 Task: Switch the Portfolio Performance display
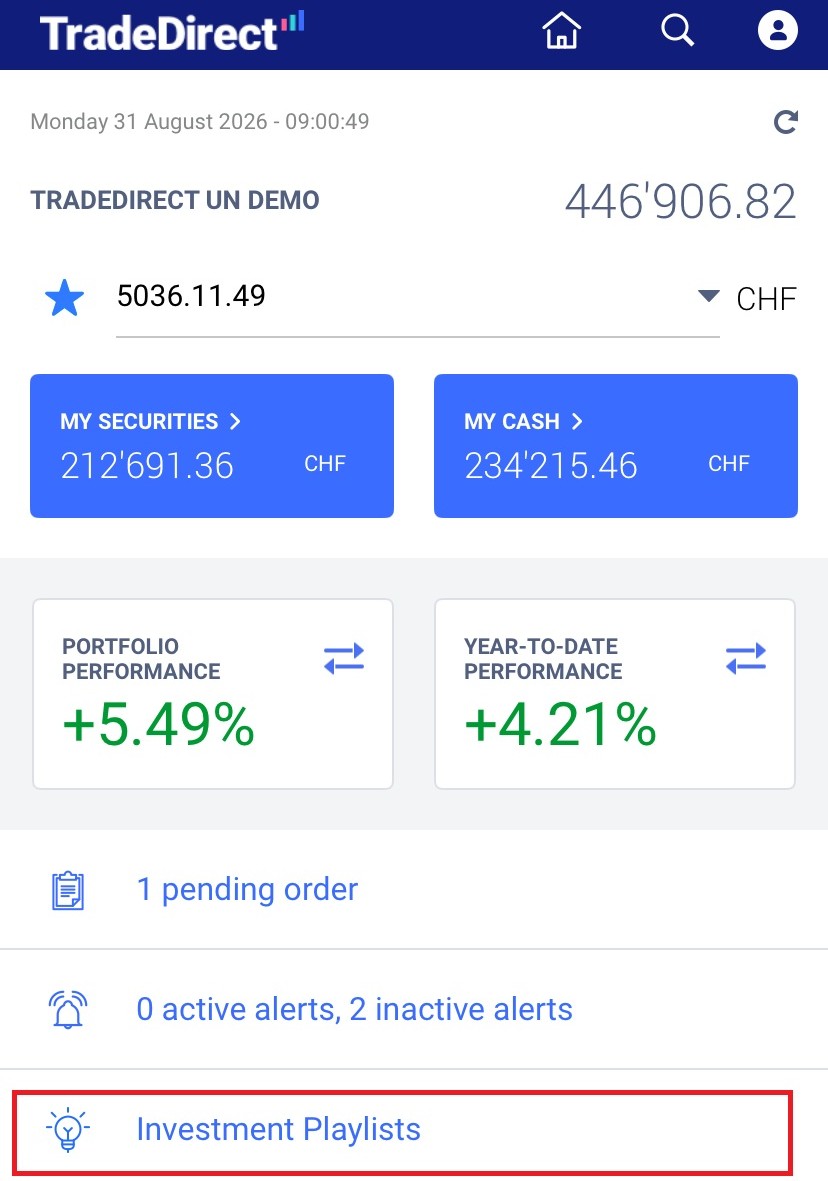pyautogui.click(x=344, y=658)
